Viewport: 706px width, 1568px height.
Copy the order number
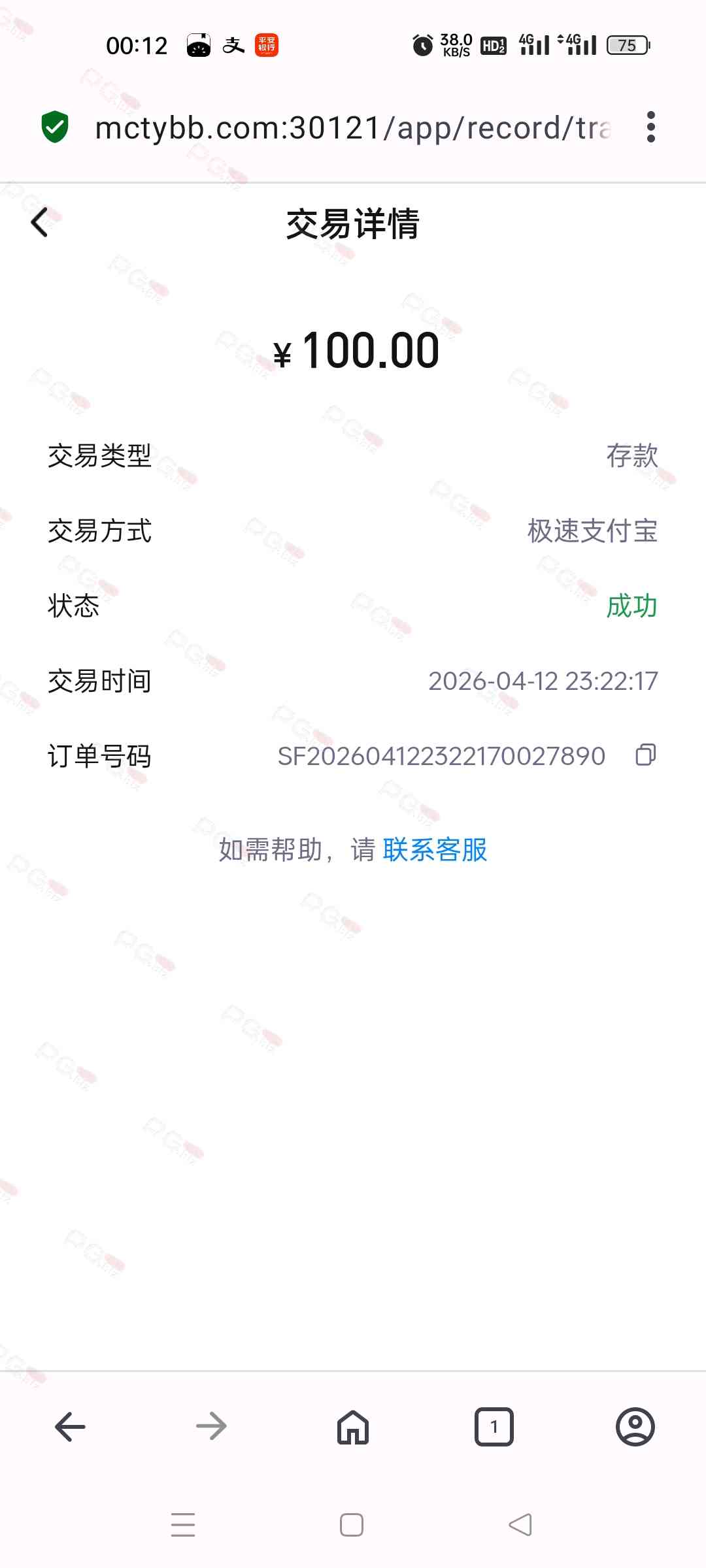645,755
